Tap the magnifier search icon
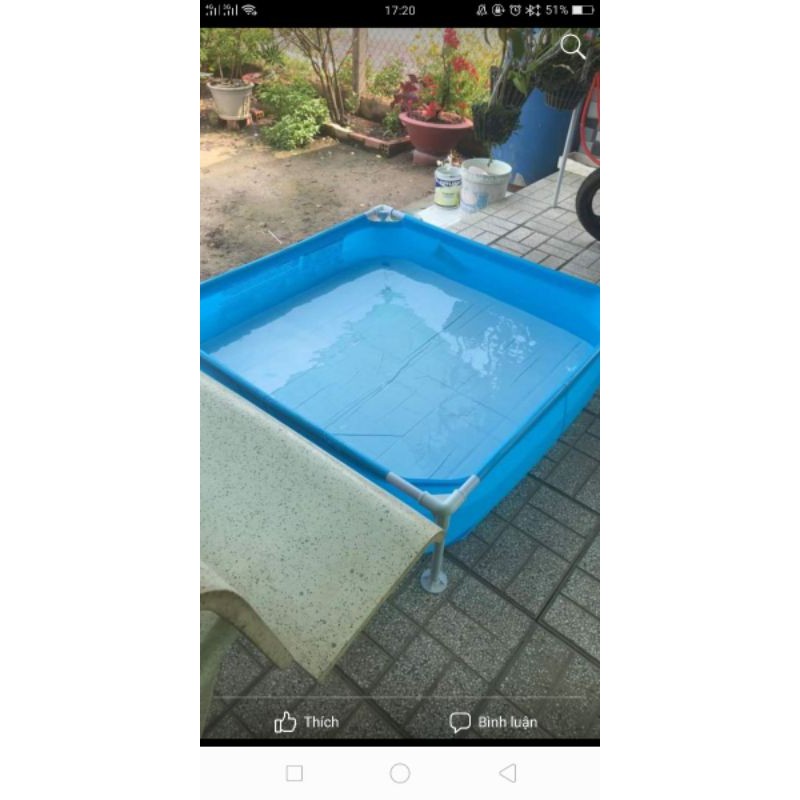Viewport: 800px width, 800px height. [x=573, y=46]
